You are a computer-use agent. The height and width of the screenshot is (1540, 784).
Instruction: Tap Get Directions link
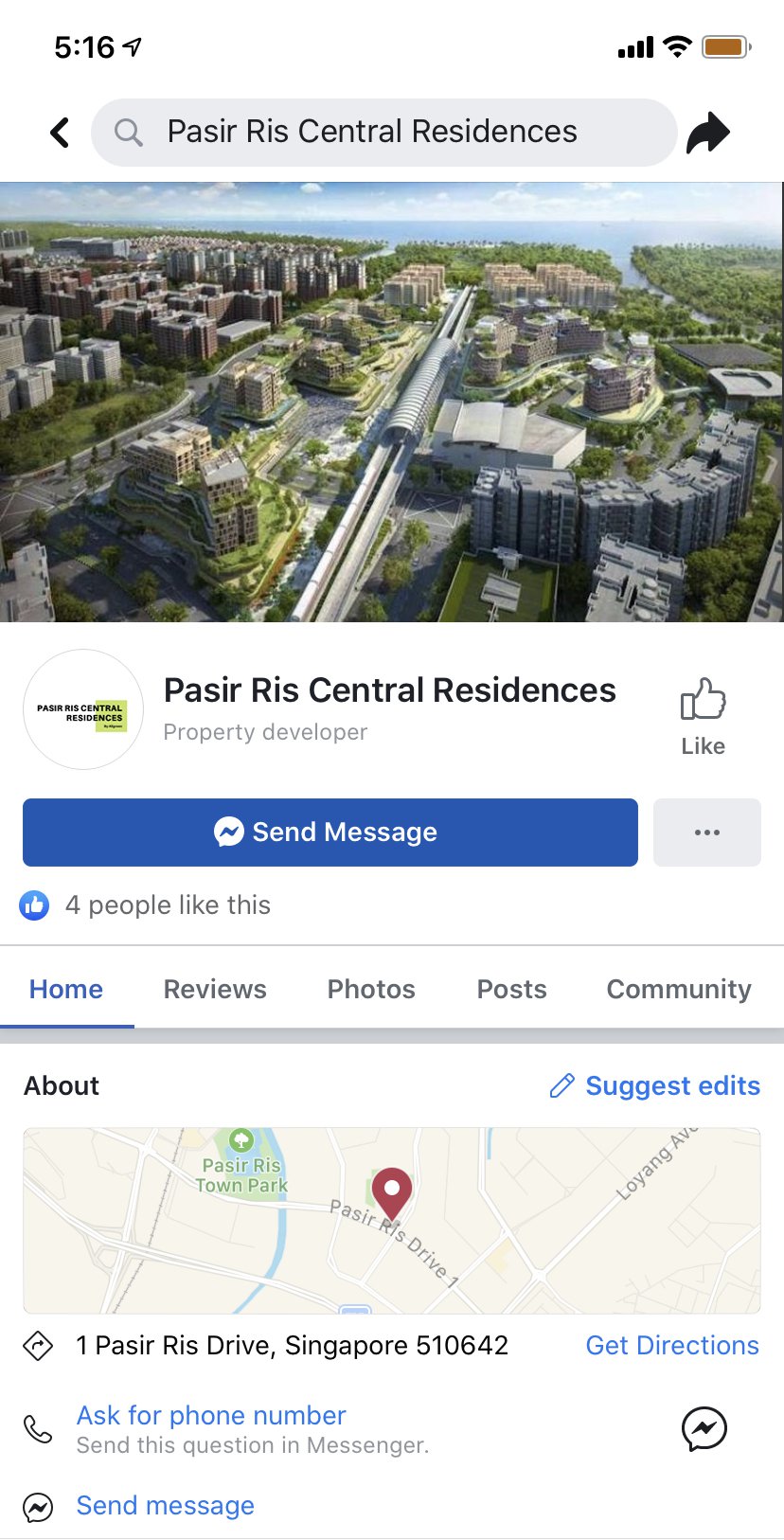point(672,1345)
